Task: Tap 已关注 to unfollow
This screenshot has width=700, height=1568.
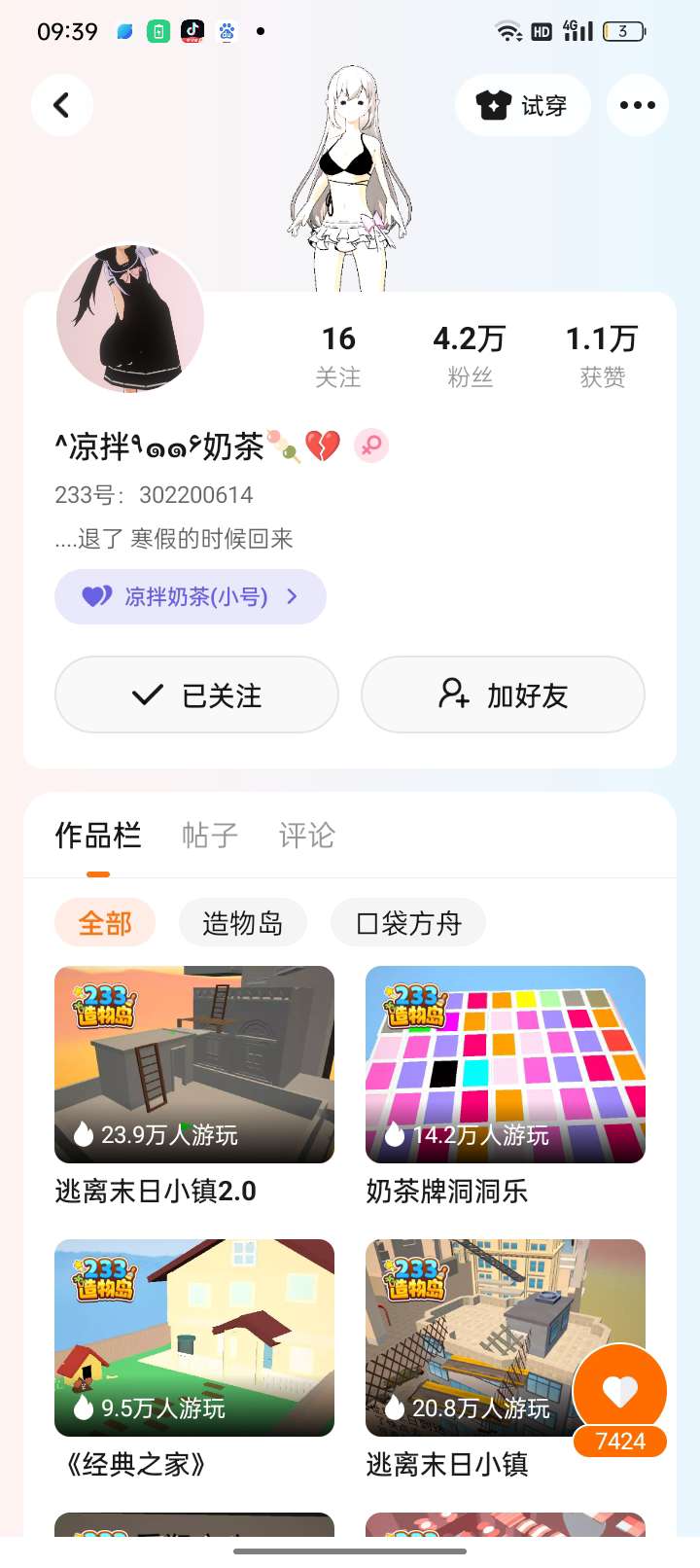Action: point(196,695)
